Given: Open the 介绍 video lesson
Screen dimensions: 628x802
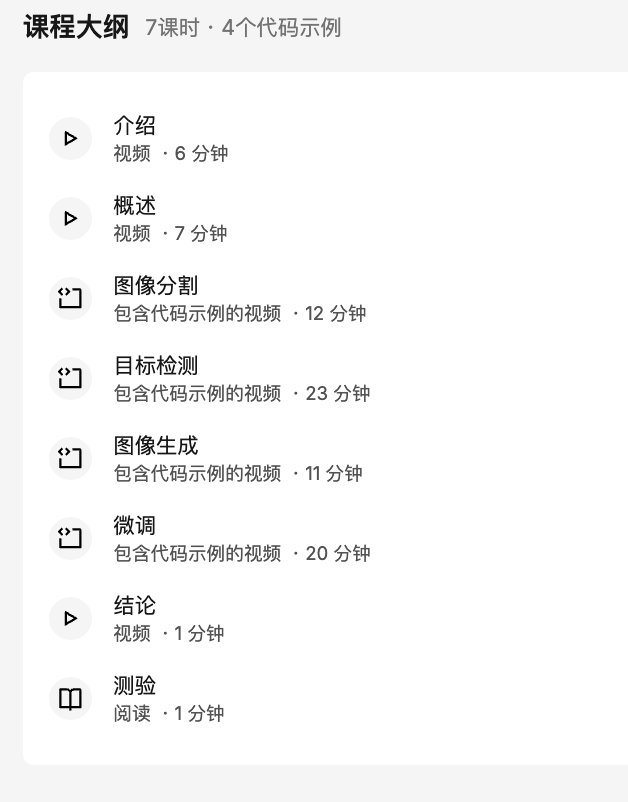Looking at the screenshot, I should point(134,127).
